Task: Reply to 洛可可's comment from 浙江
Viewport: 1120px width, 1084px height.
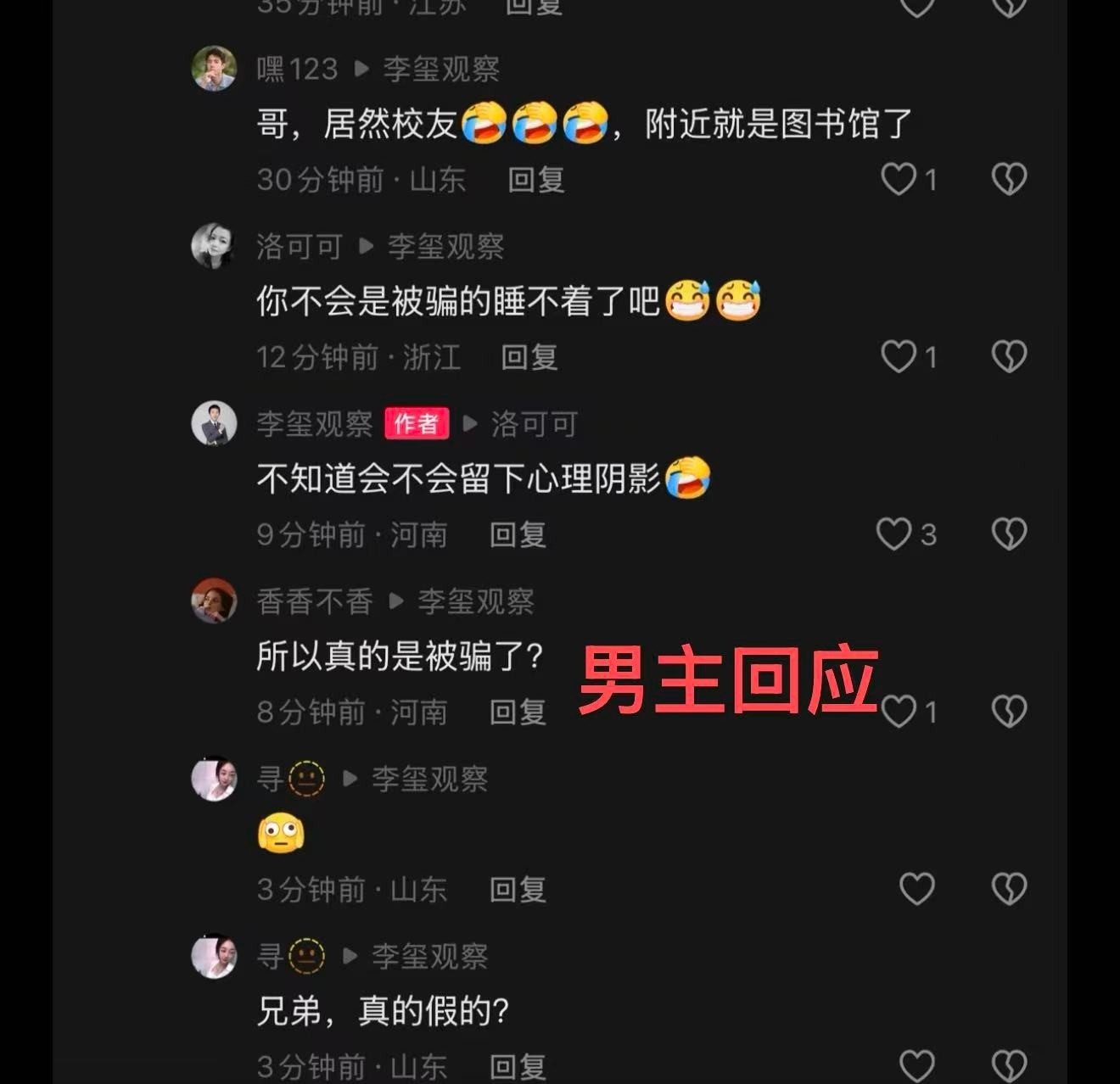Action: pos(529,357)
